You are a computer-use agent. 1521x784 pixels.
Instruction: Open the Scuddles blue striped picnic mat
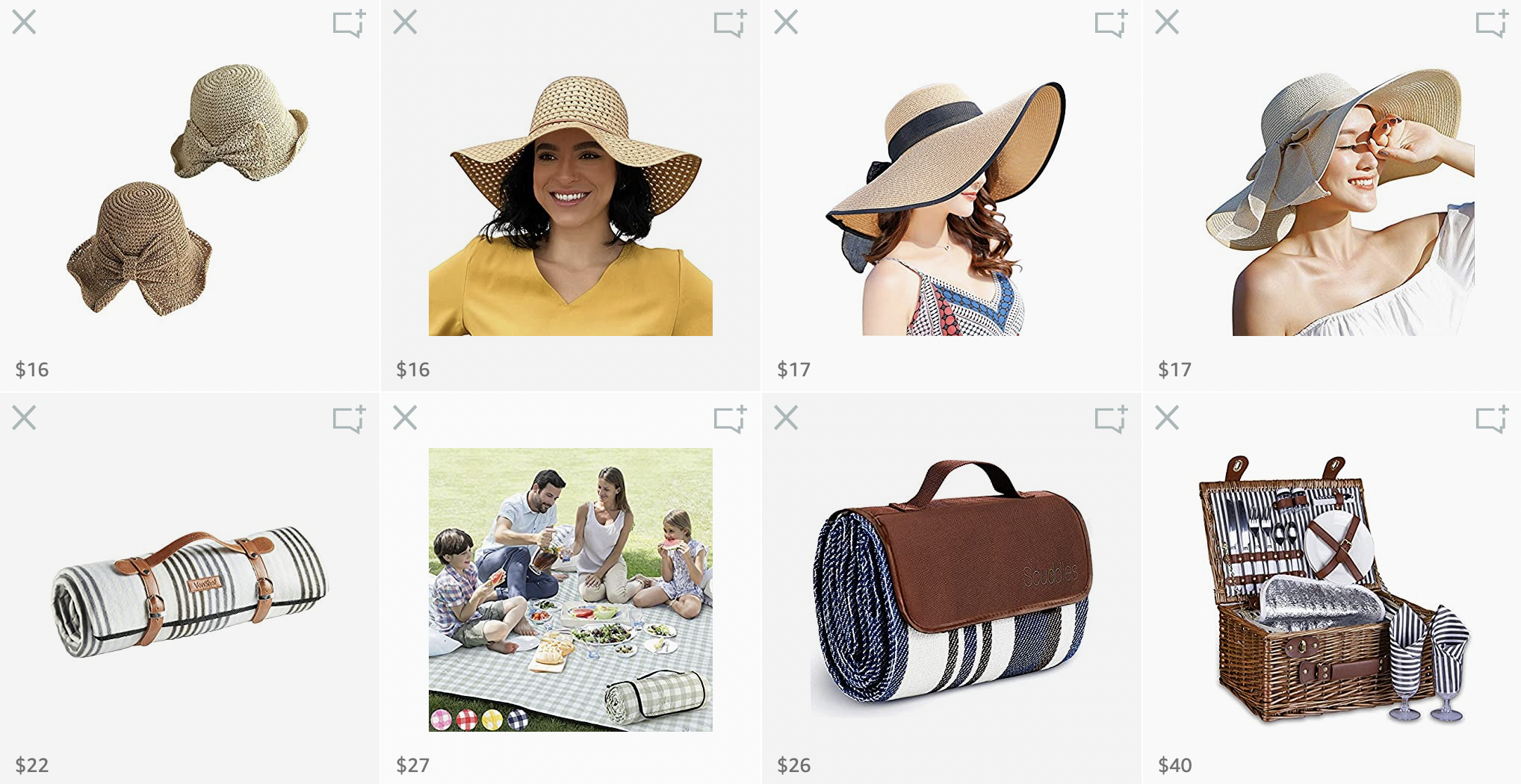(x=950, y=590)
